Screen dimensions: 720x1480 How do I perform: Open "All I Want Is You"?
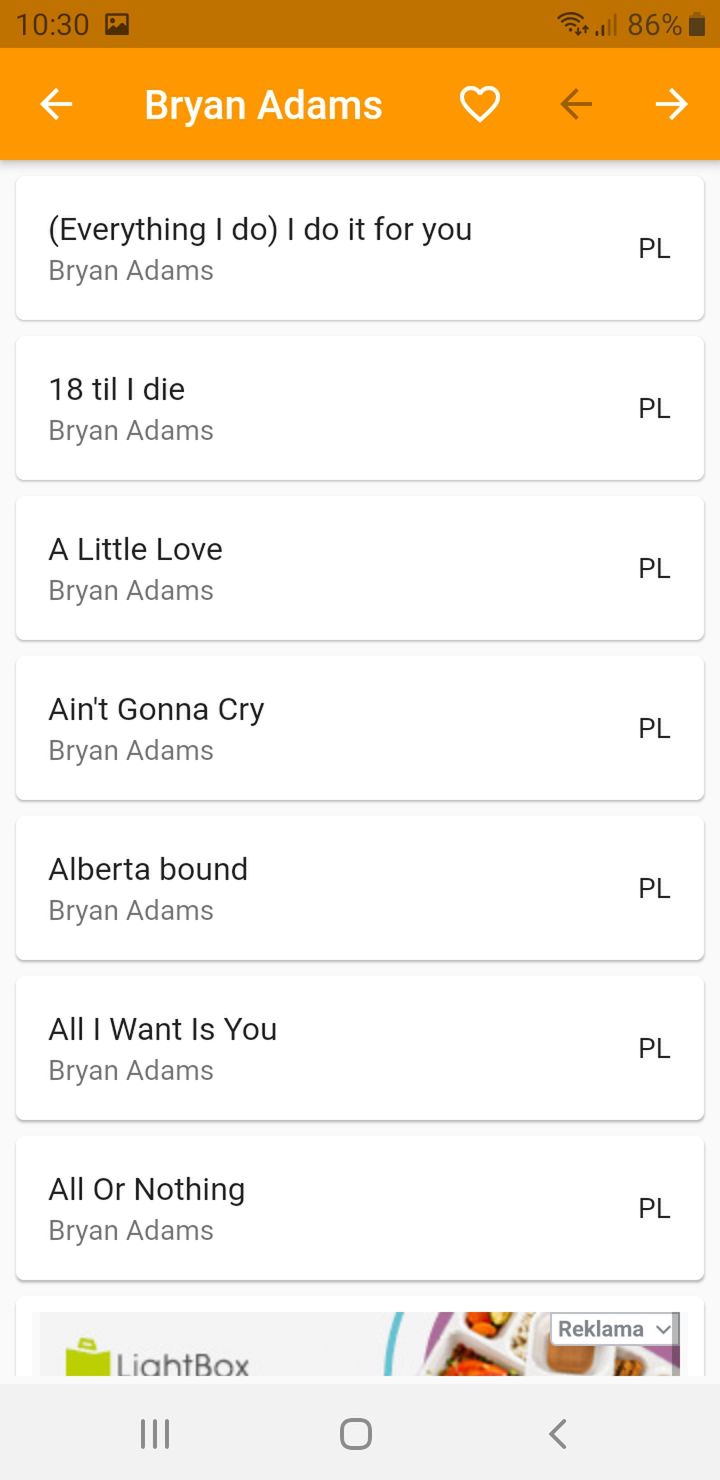pyautogui.click(x=360, y=1048)
